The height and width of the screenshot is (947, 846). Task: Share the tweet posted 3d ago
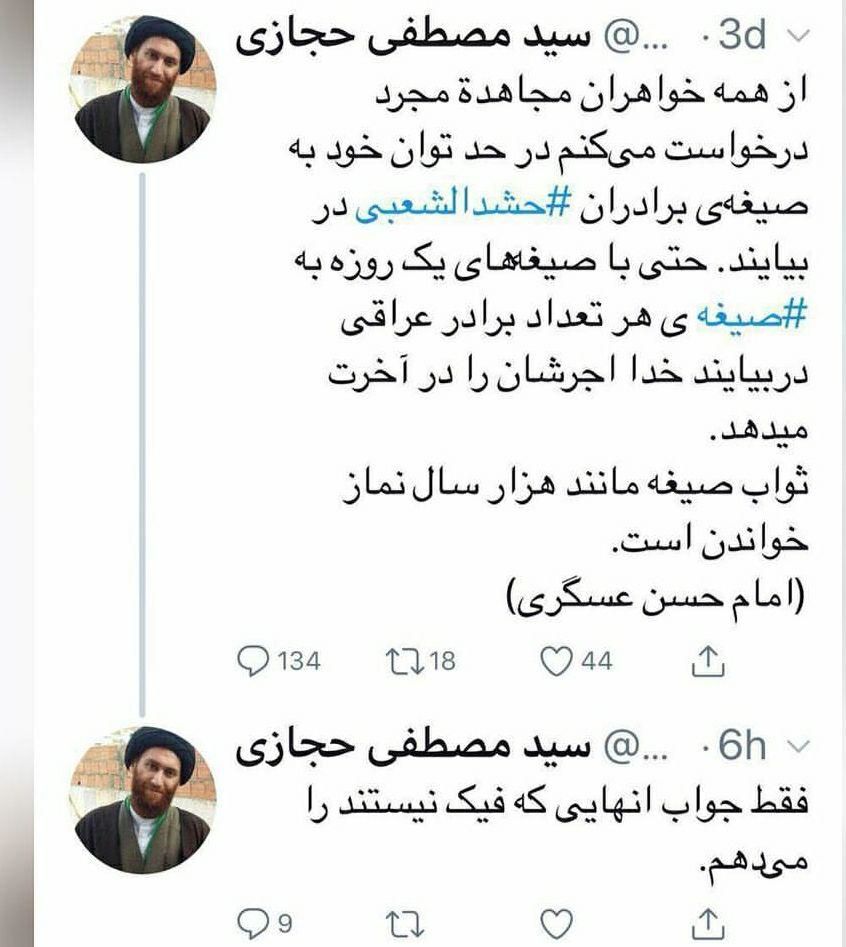click(x=707, y=660)
